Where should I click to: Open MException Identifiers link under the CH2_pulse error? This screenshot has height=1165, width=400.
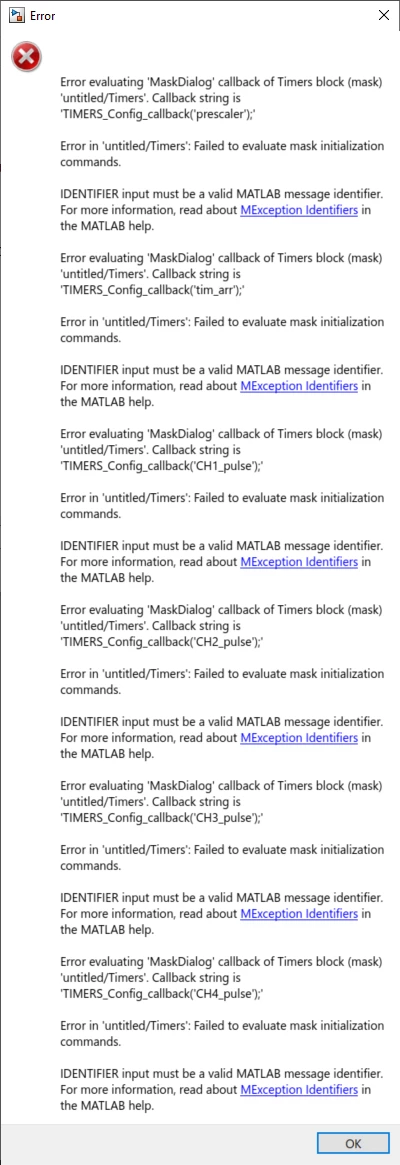point(300,737)
